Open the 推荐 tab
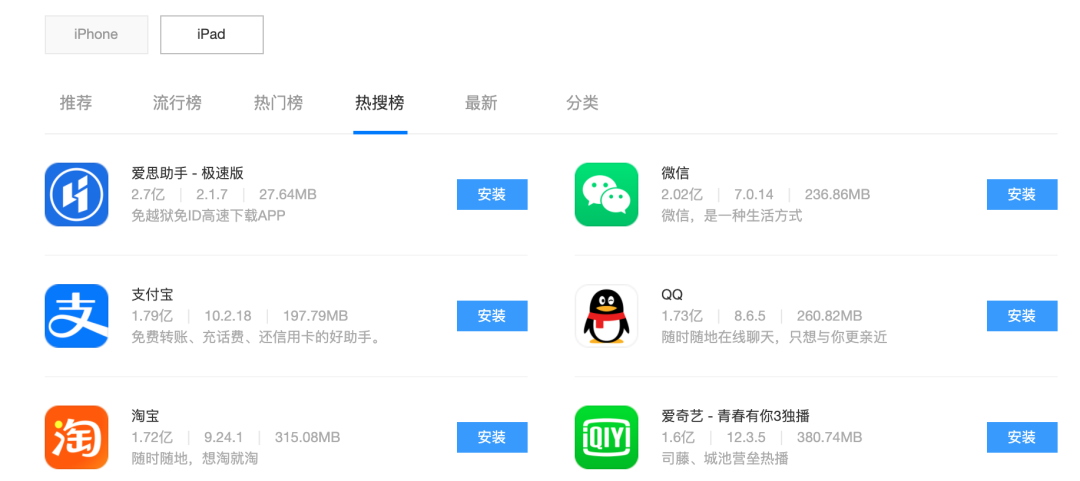 tap(76, 102)
